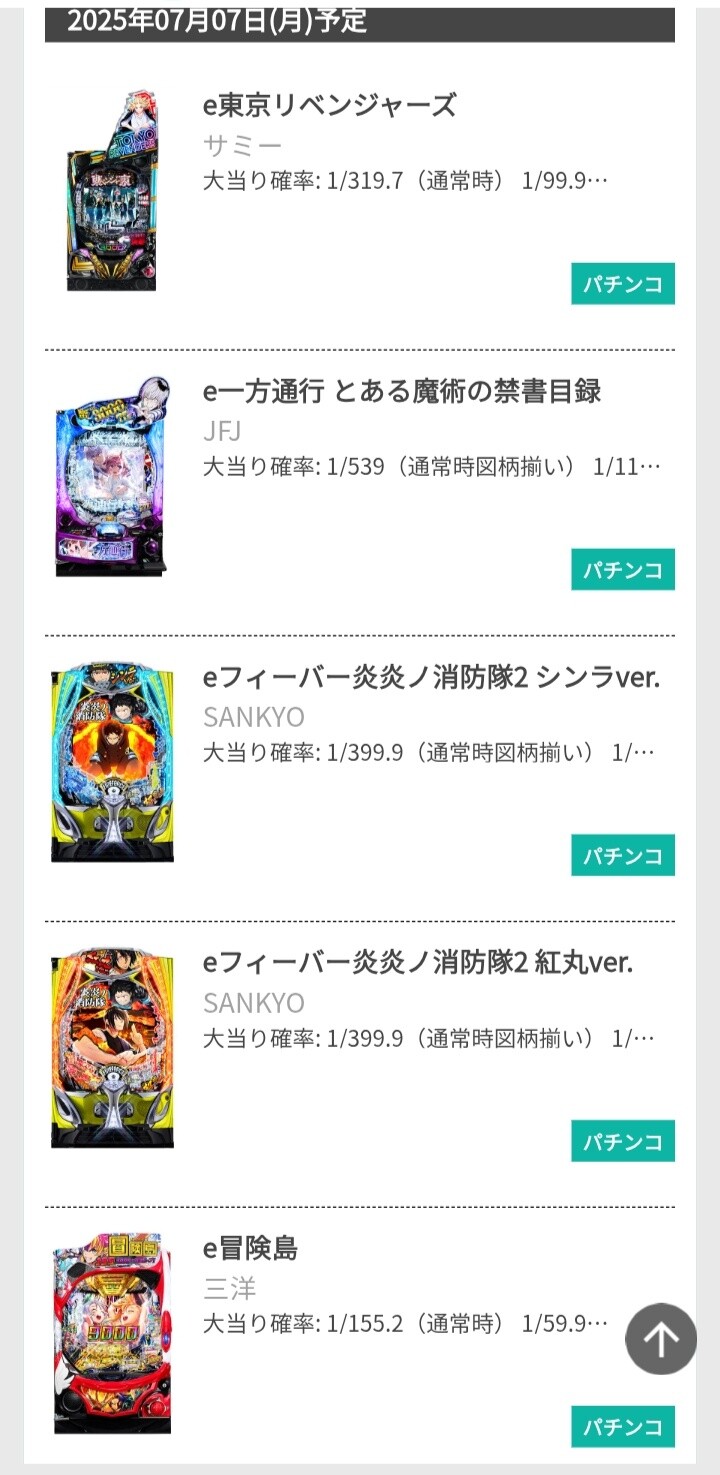Tap the パチンコ tag on e東京リベンジャーズ
Screen dimensions: 720x1475
623,284
